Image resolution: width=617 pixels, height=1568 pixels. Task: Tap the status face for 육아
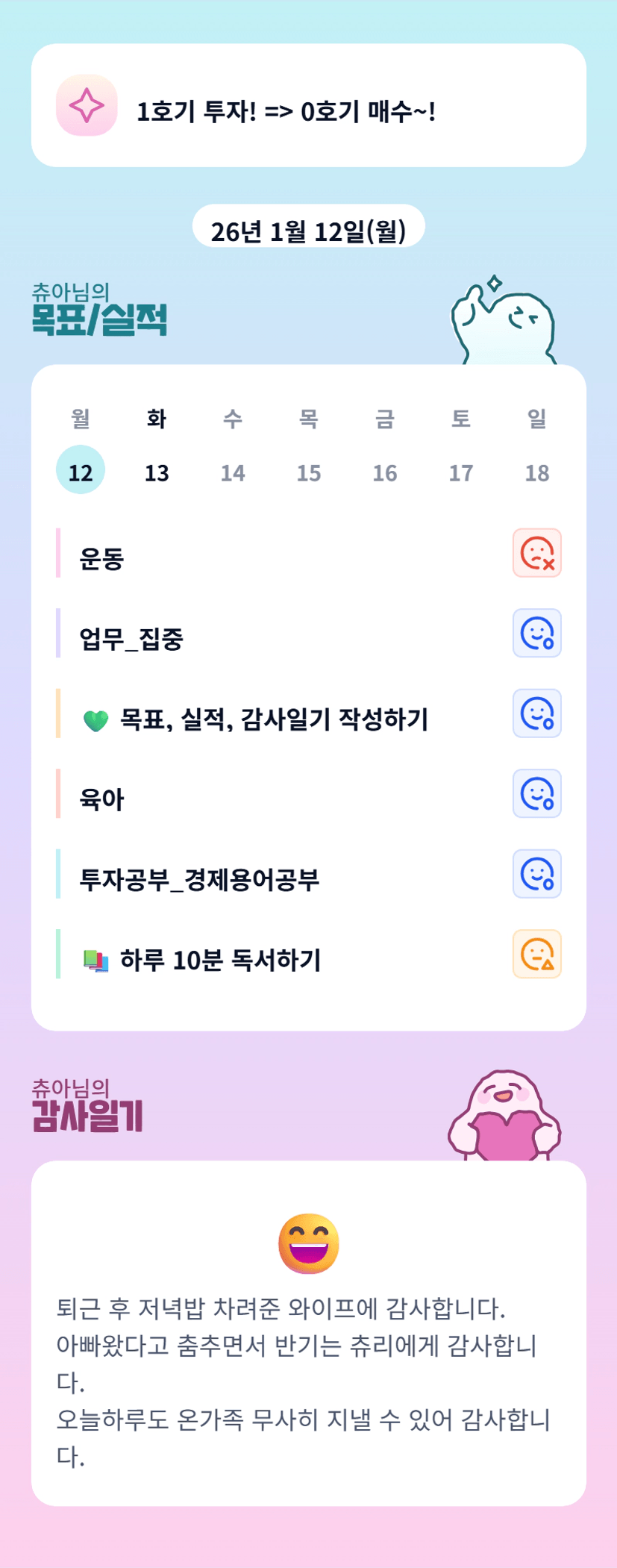tap(537, 793)
